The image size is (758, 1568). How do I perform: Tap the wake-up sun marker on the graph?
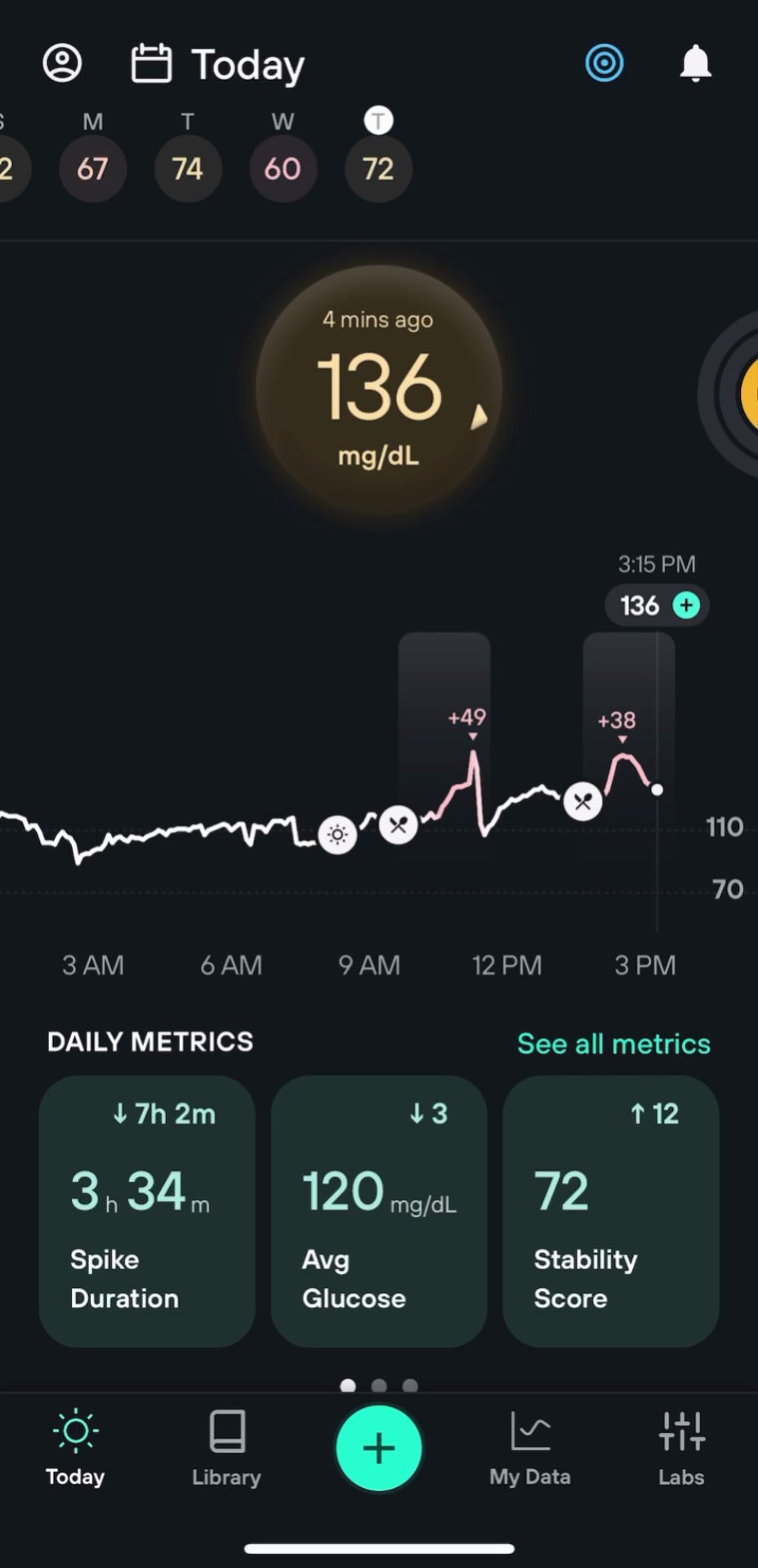click(337, 835)
